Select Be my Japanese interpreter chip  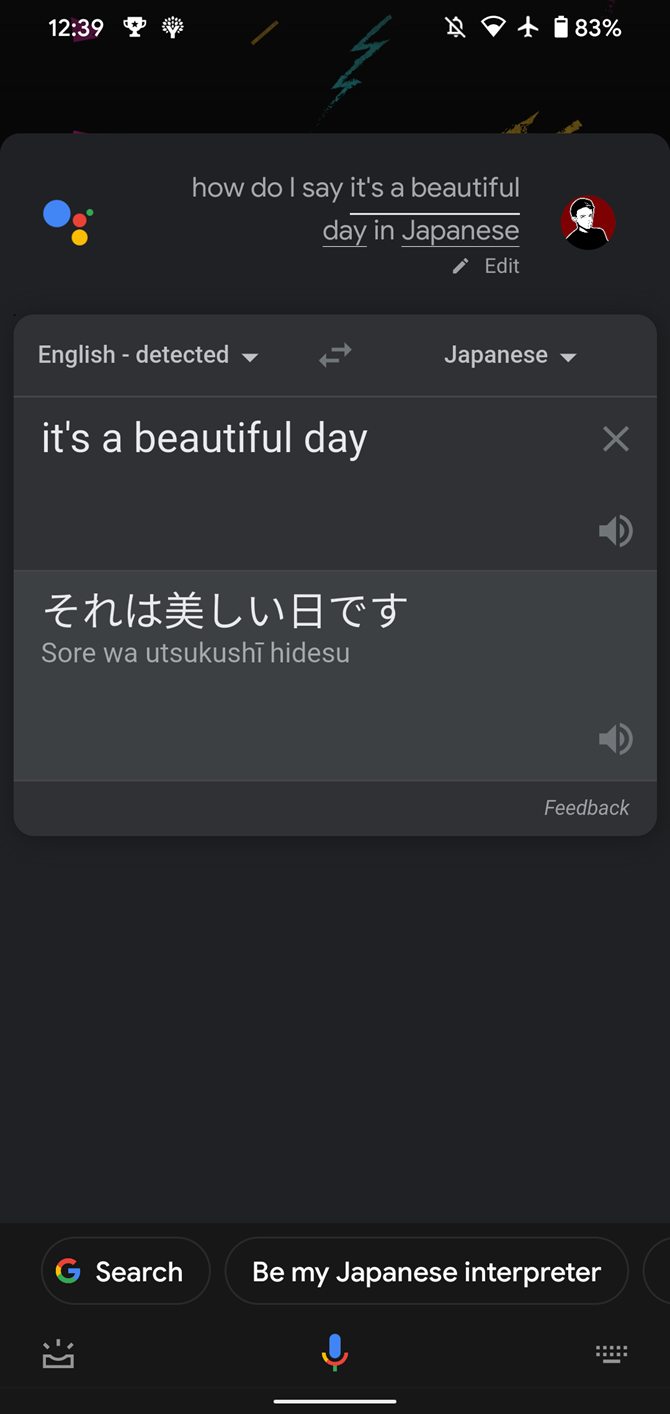(x=426, y=1272)
